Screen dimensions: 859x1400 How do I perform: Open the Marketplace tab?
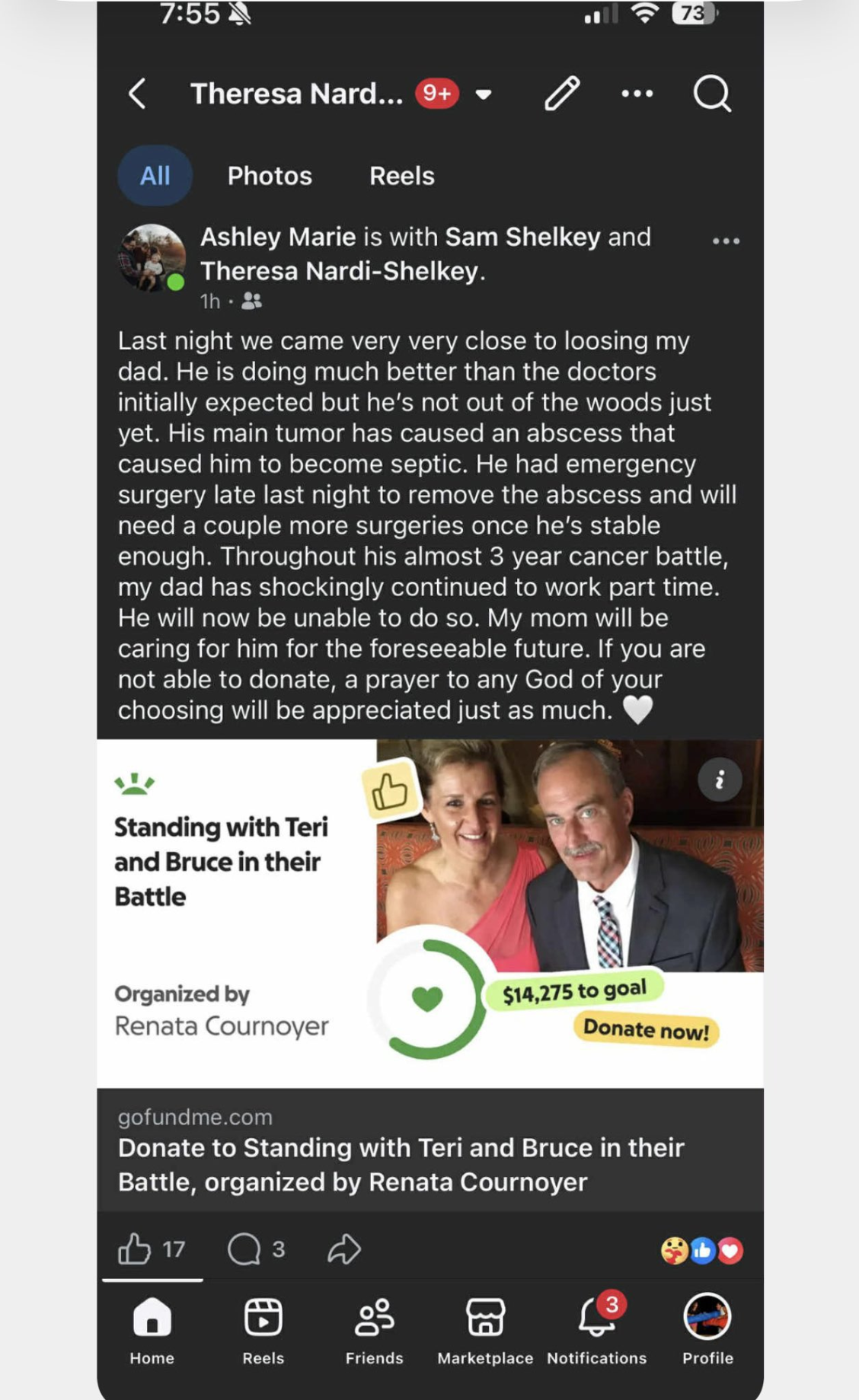pos(485,1330)
